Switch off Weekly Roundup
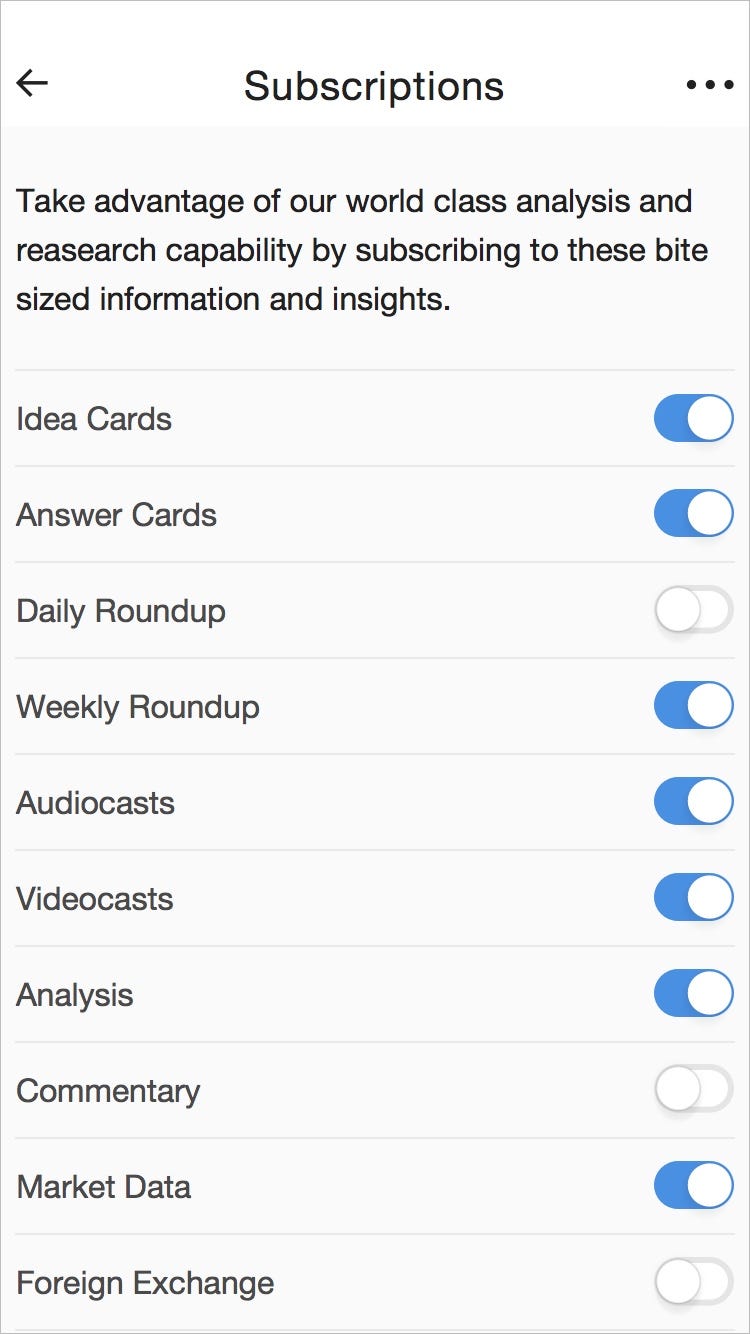Screen dimensions: 750x1334 pyautogui.click(x=693, y=706)
